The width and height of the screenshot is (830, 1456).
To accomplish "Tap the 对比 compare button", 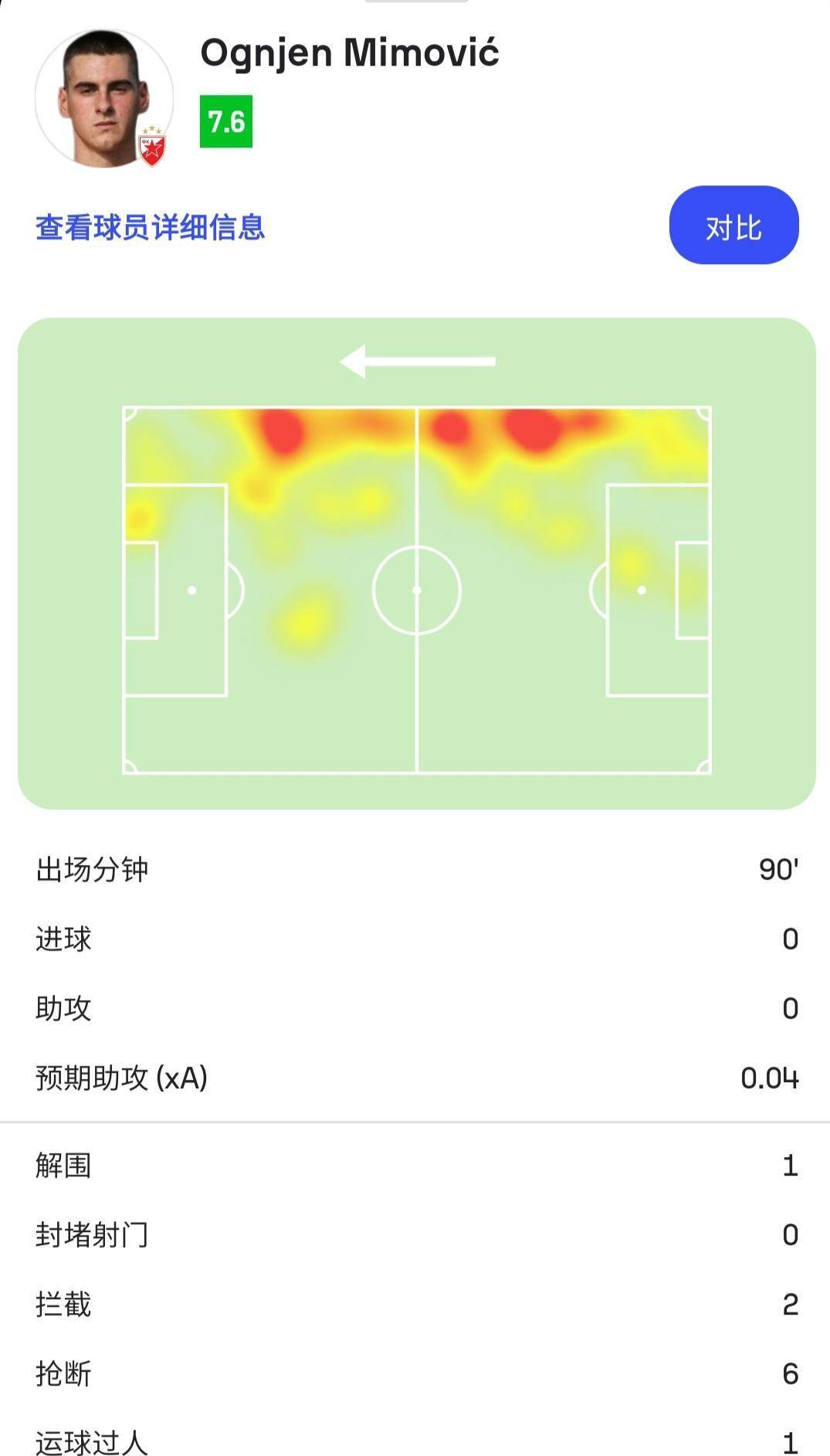I will pyautogui.click(x=733, y=226).
